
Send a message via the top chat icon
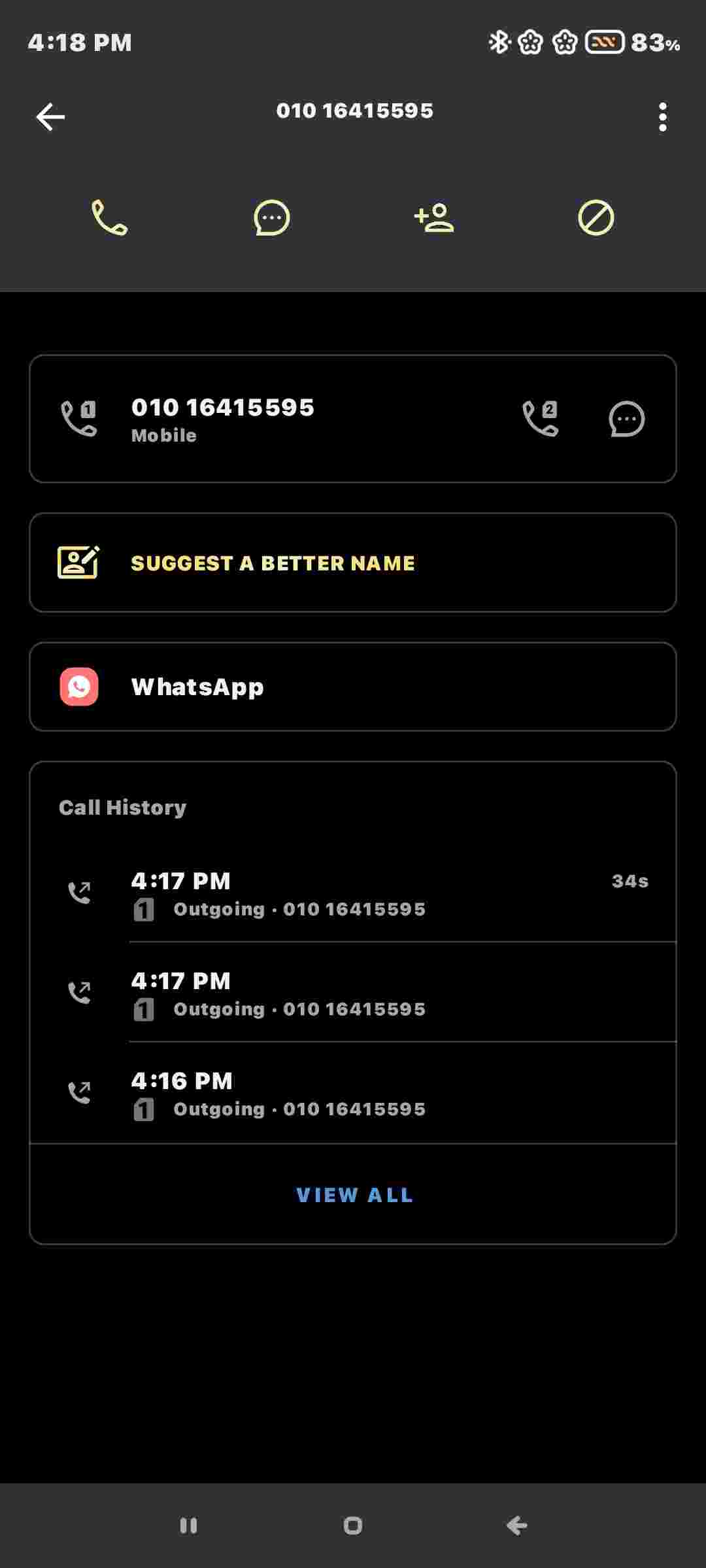point(272,218)
